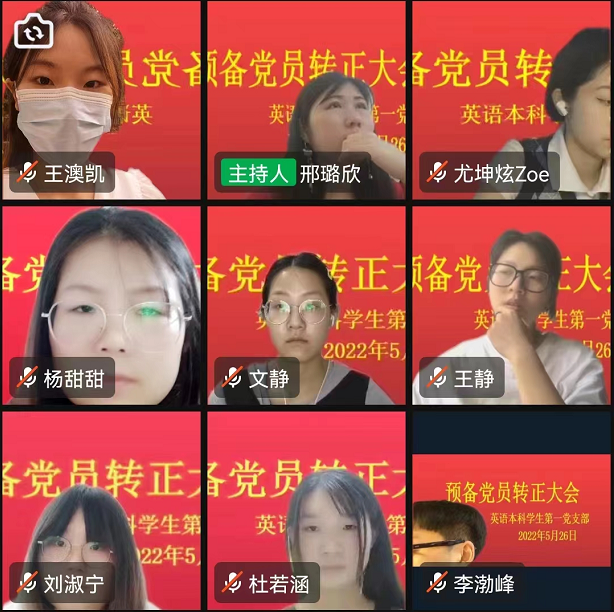
Task: Switch camera with the flip icon
Action: coord(32,32)
